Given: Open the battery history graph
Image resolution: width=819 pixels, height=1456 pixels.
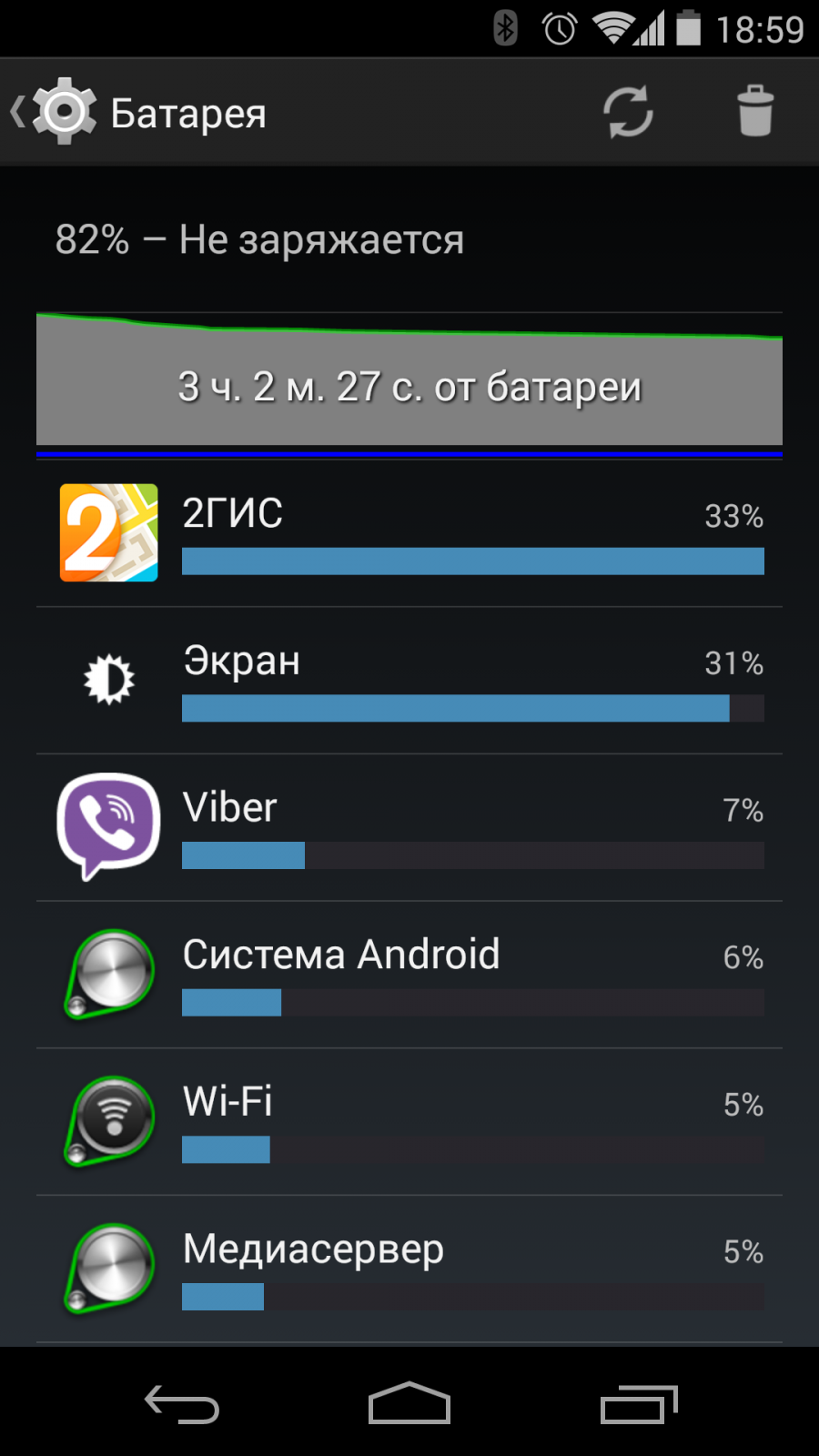Looking at the screenshot, I should (x=409, y=382).
